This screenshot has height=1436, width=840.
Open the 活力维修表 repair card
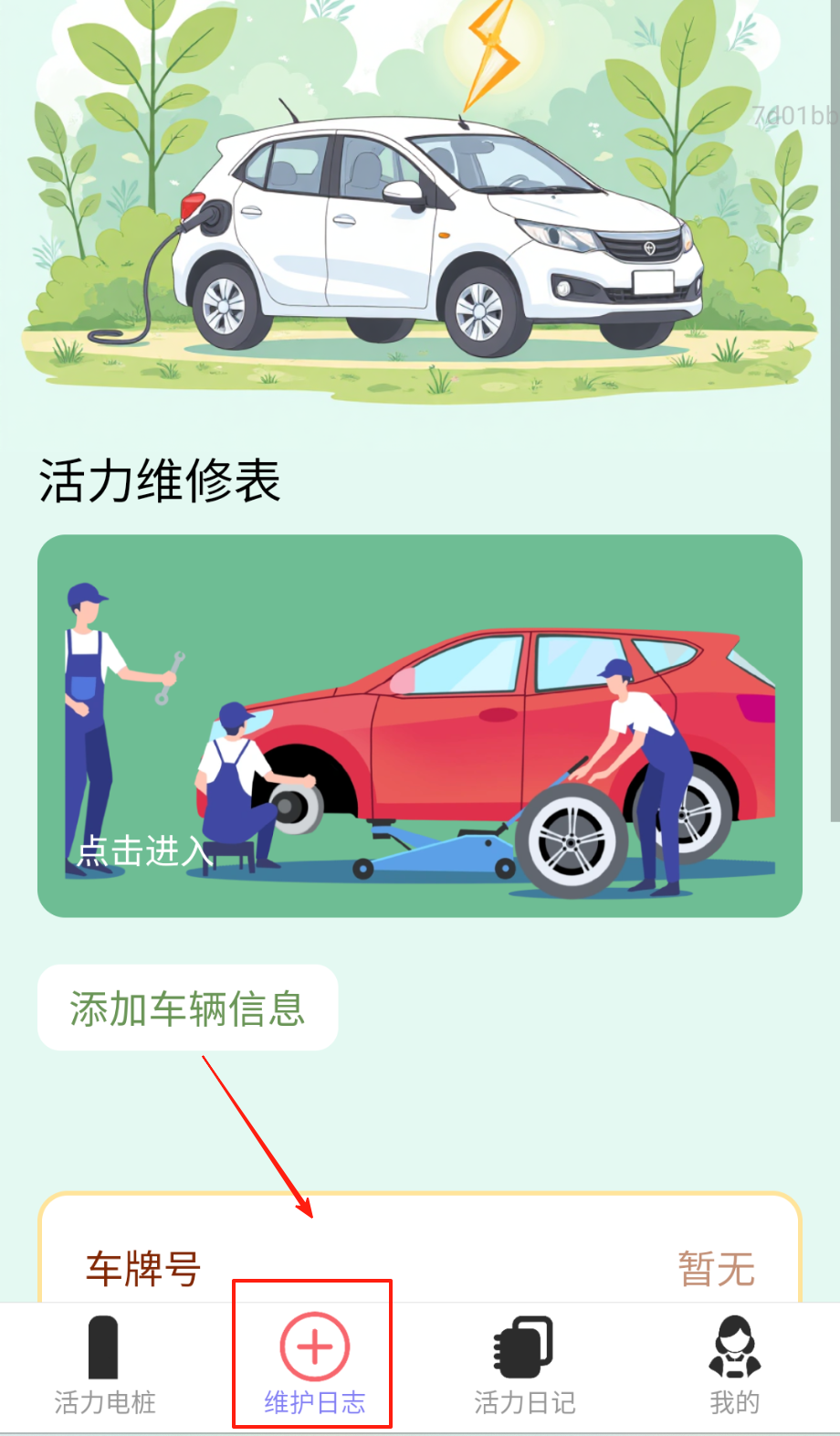coord(419,725)
